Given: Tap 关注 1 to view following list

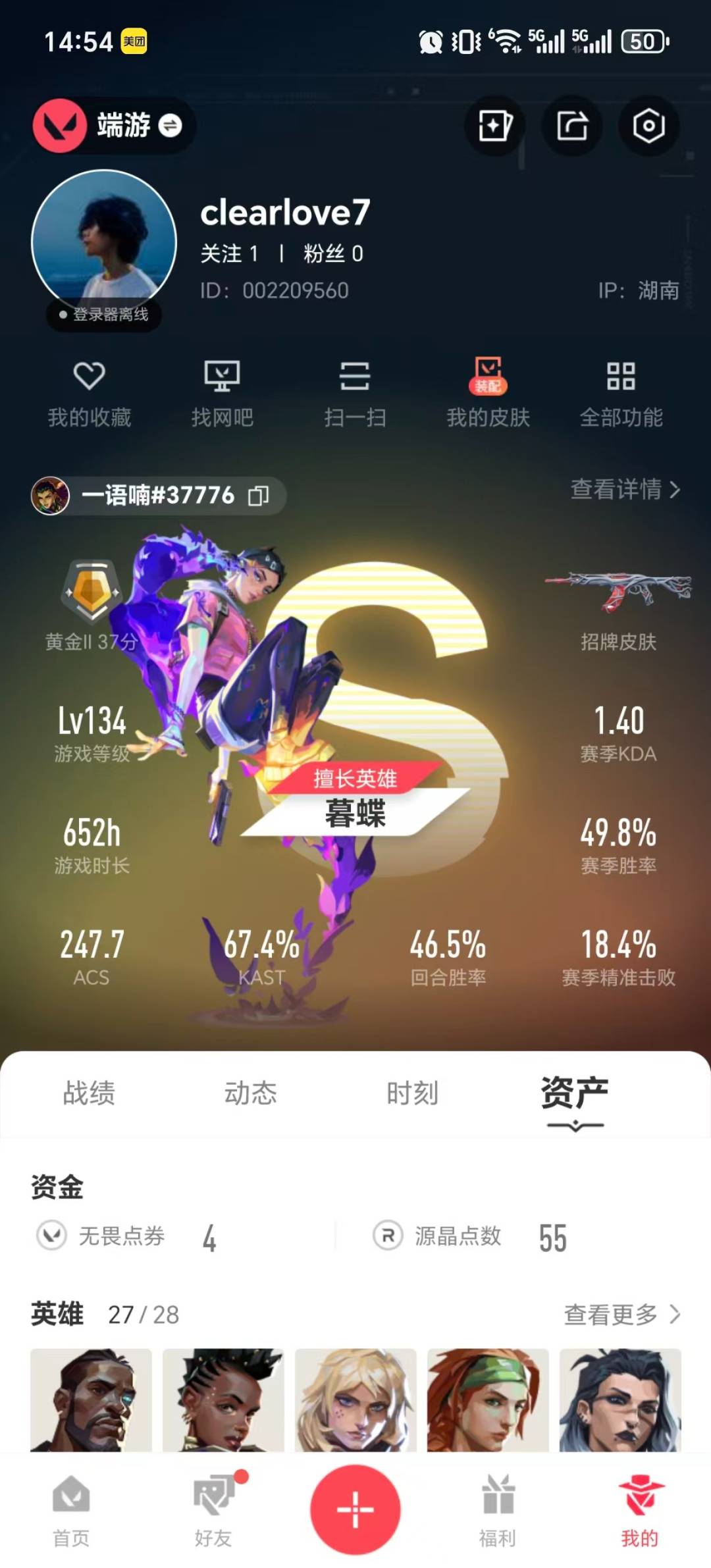Looking at the screenshot, I should pos(229,254).
